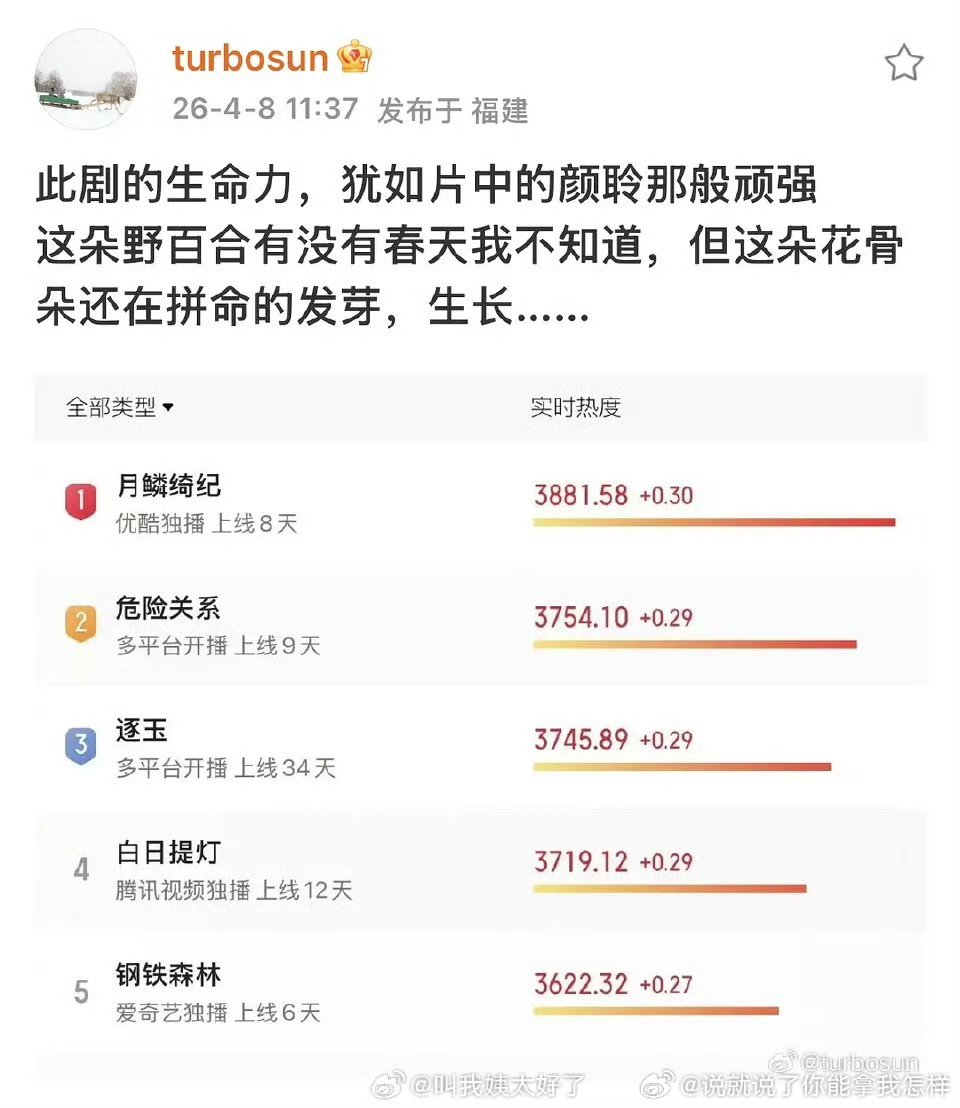Click the heat progress bar for 逐玉
This screenshot has width=960, height=1108.
click(x=684, y=766)
